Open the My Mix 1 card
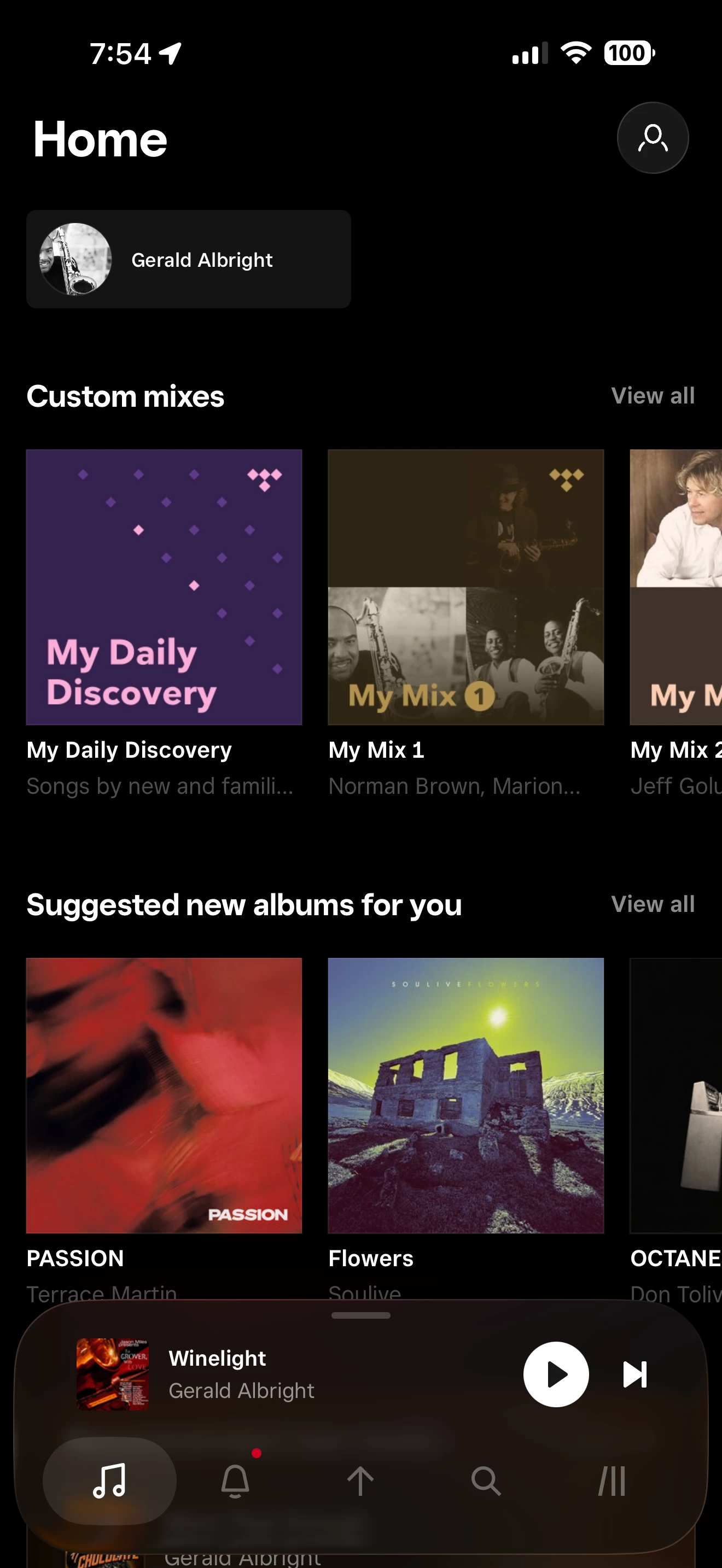This screenshot has height=1568, width=722. pyautogui.click(x=465, y=587)
